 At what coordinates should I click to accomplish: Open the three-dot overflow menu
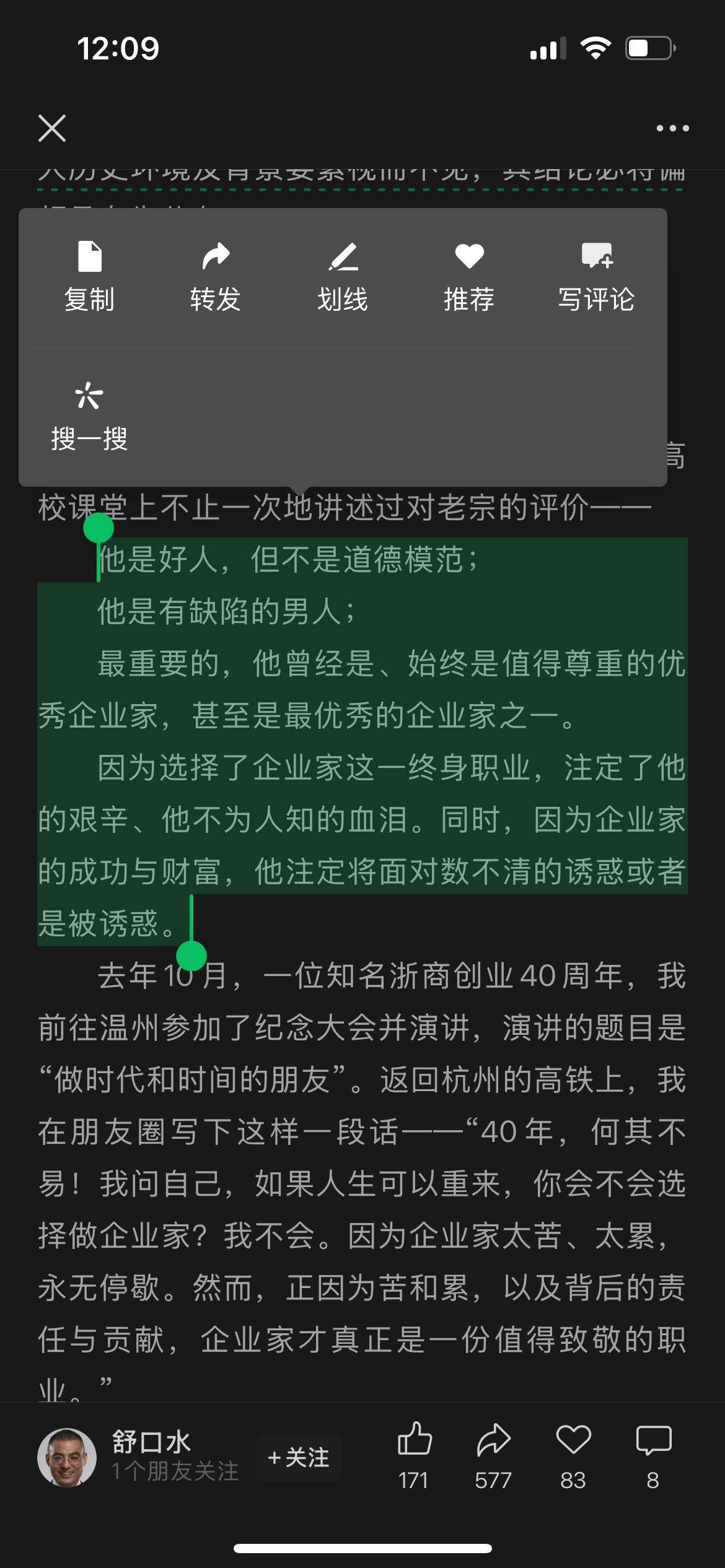click(672, 128)
